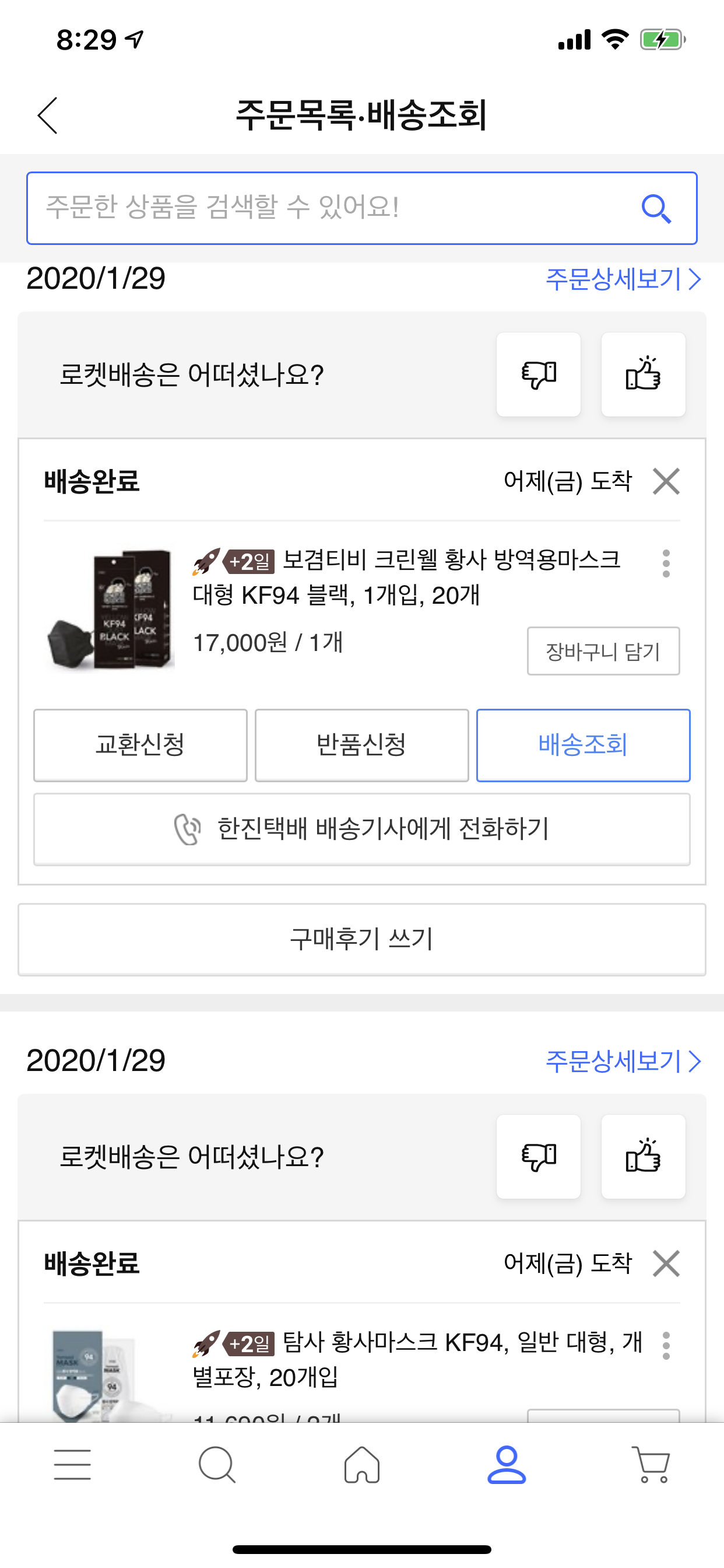Open order details for the 탐사 mask order
Screen dimensions: 724x1568
pyautogui.click(x=623, y=1062)
